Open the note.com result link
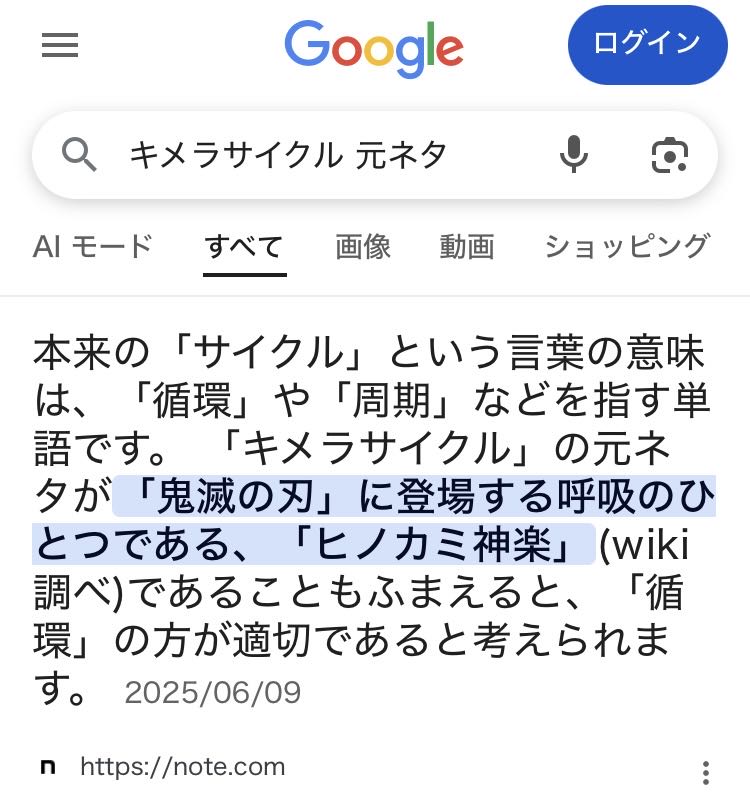The height and width of the screenshot is (797, 750). coord(182,767)
